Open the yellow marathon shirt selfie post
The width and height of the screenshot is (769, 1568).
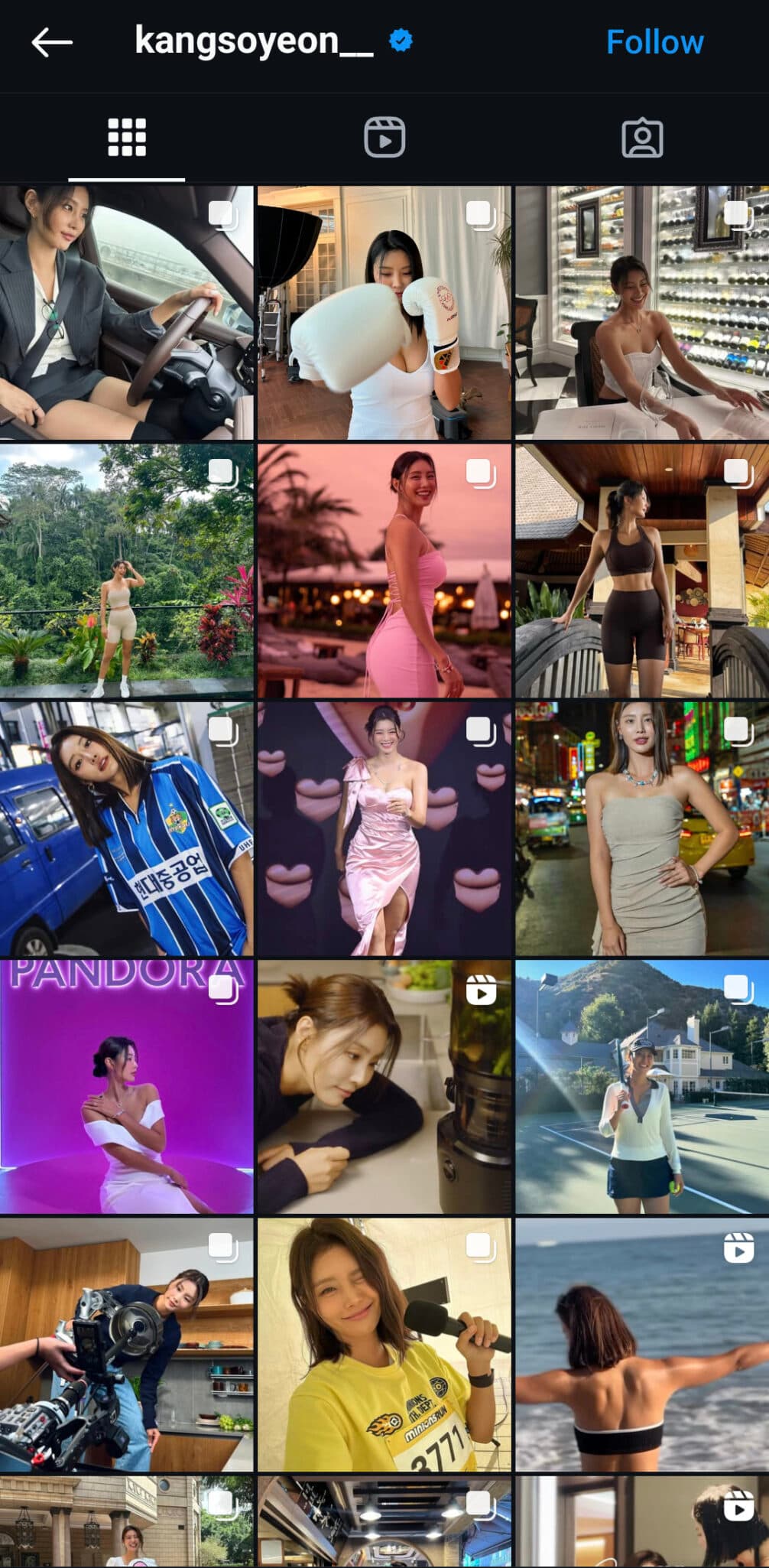pos(384,1346)
